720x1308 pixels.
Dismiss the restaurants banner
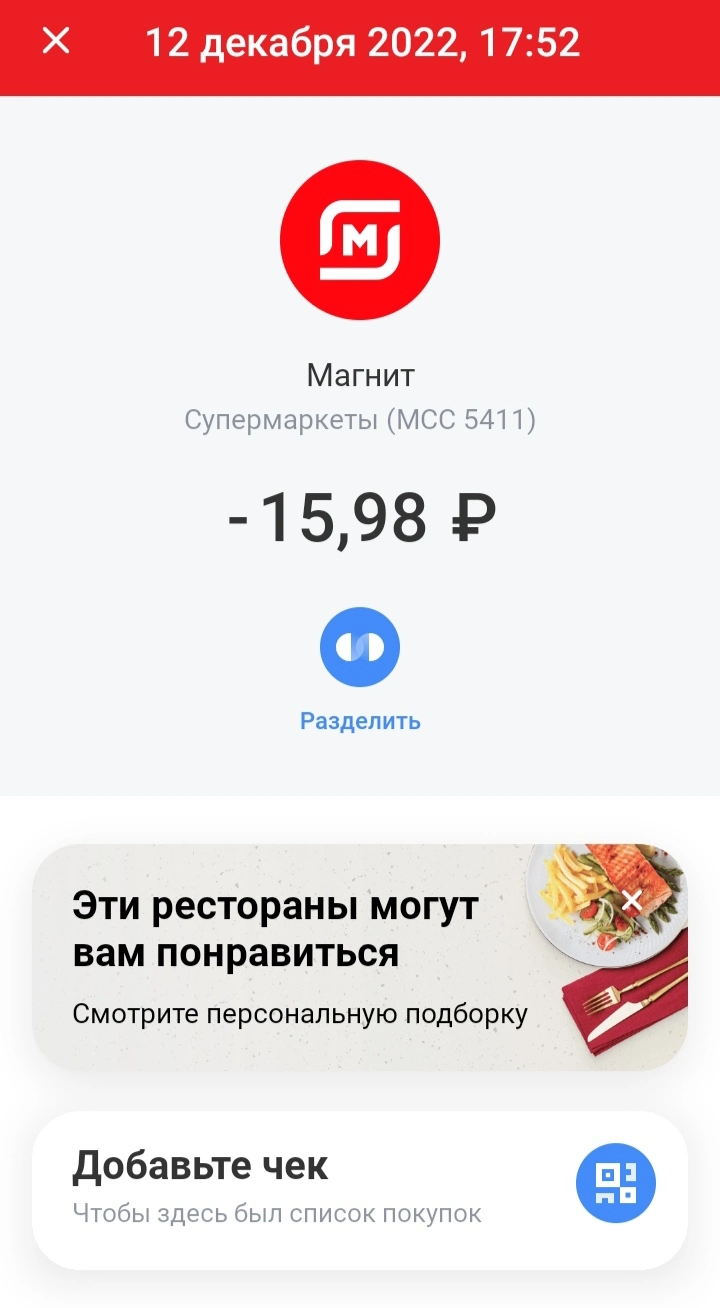(631, 900)
